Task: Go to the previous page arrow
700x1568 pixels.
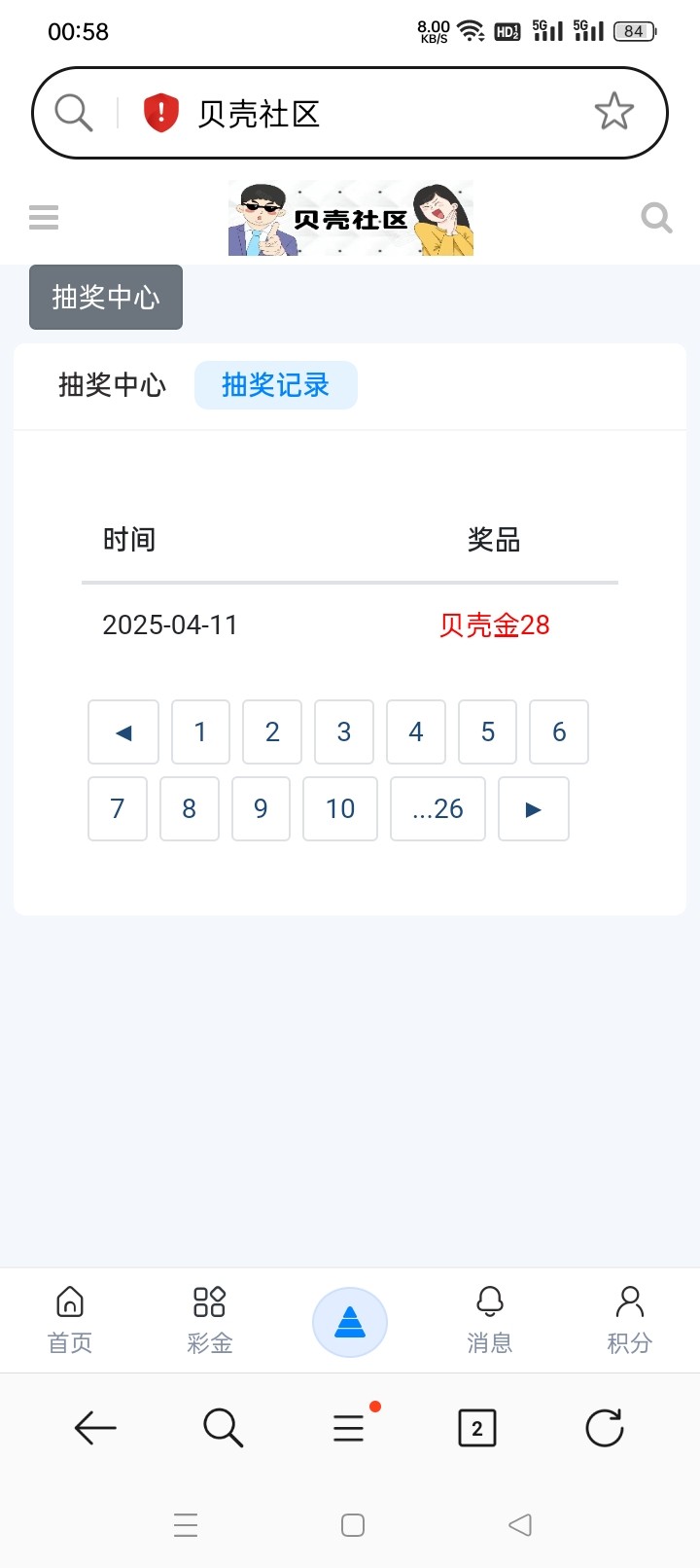Action: [x=123, y=731]
